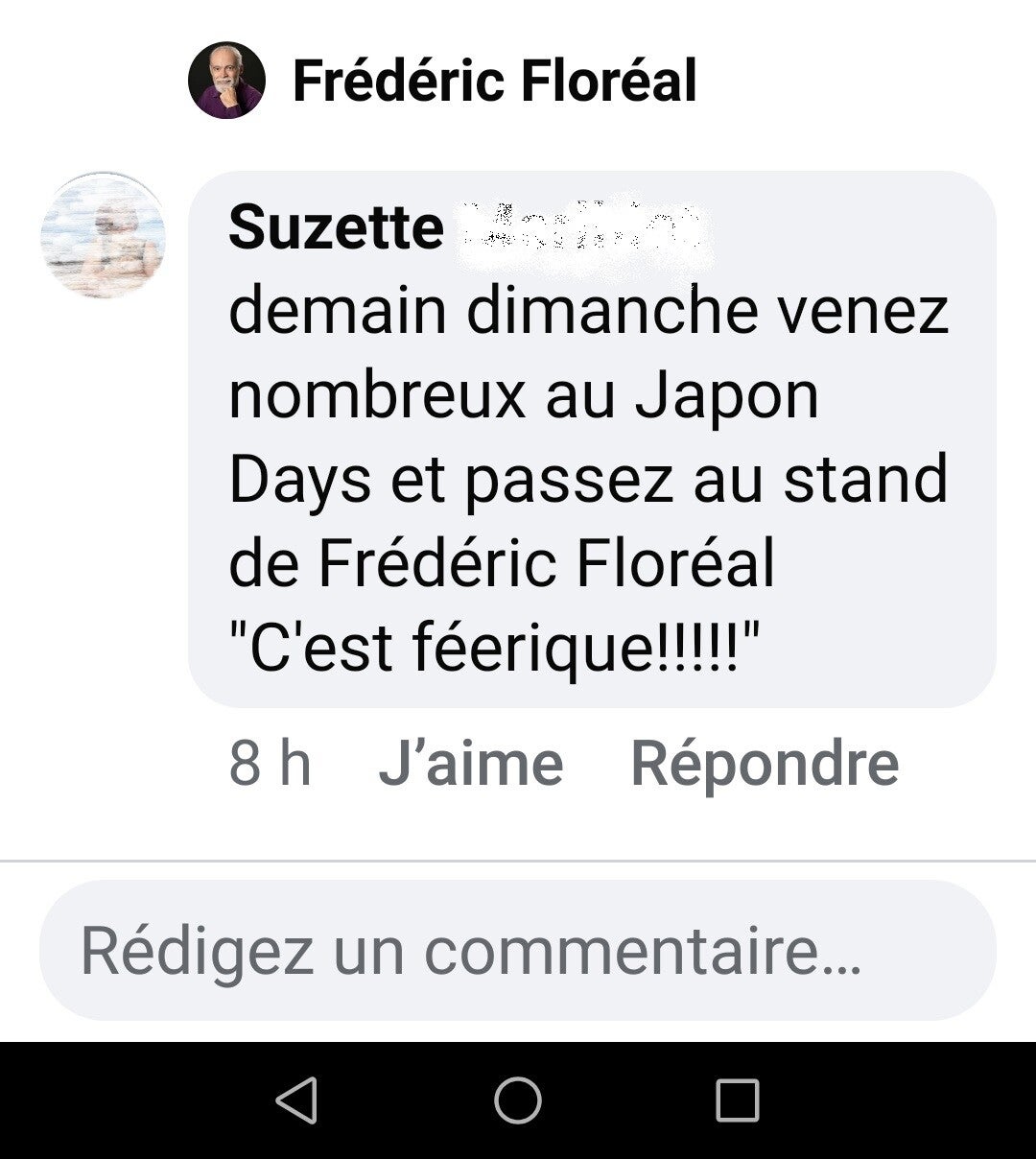This screenshot has width=1036, height=1159.
Task: Return to home screen via navigation bar
Action: (x=518, y=1100)
